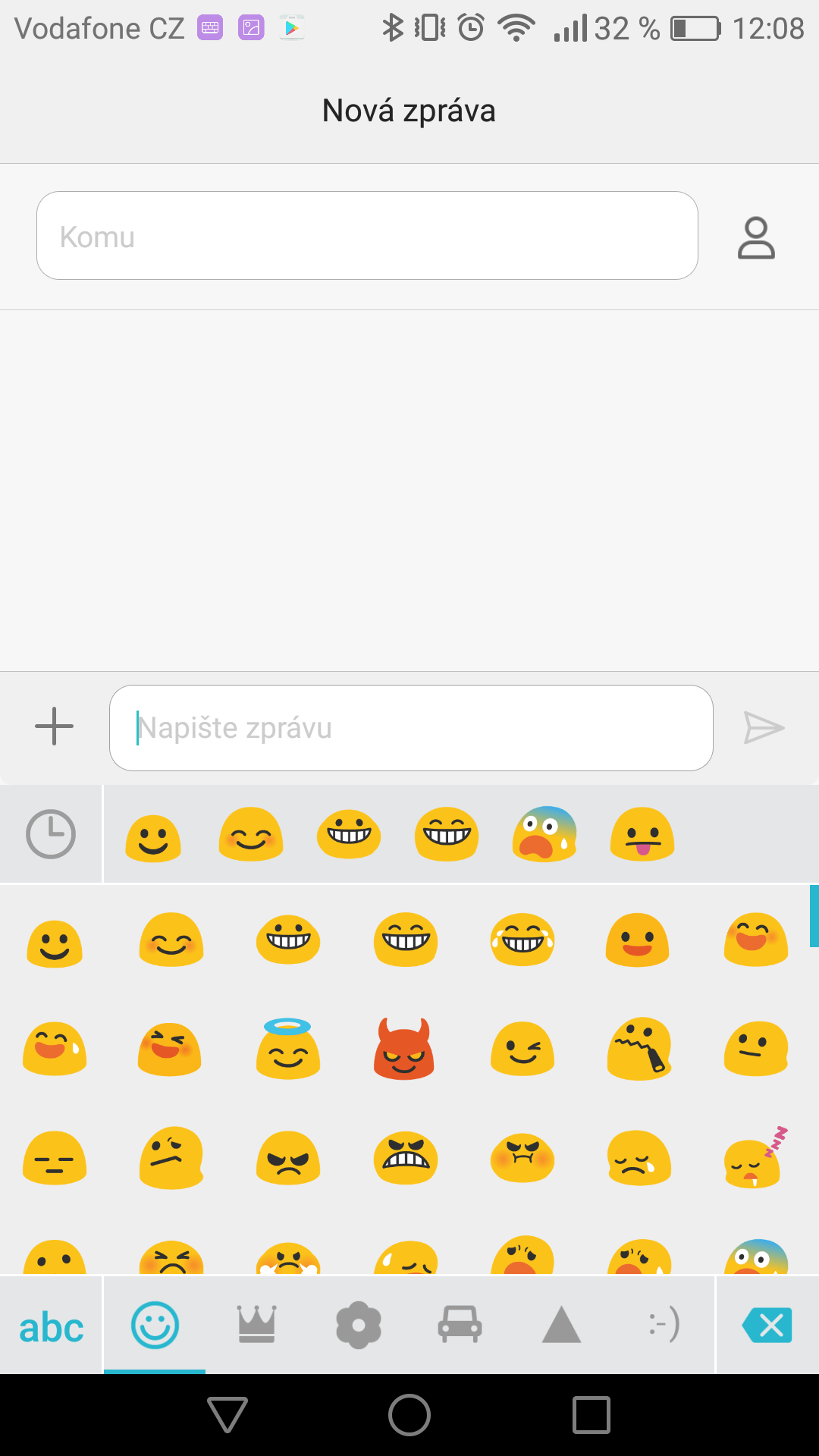Switch to the triangle symbols category
The height and width of the screenshot is (1456, 819).
(561, 1325)
